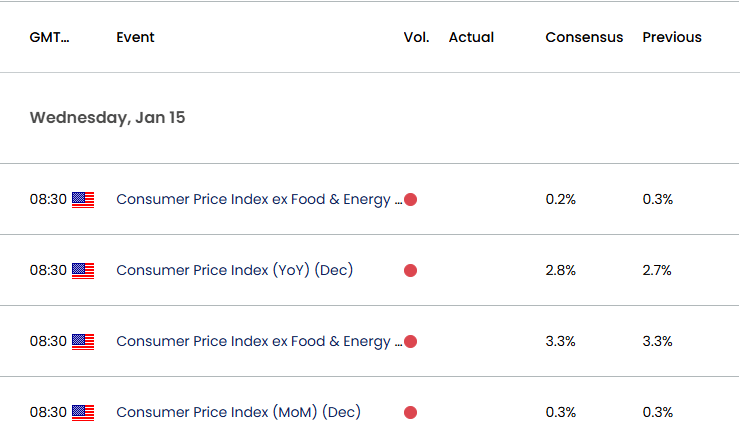This screenshot has width=740, height=438.
Task: Open the GMT time zone column selector
Action: coord(50,37)
